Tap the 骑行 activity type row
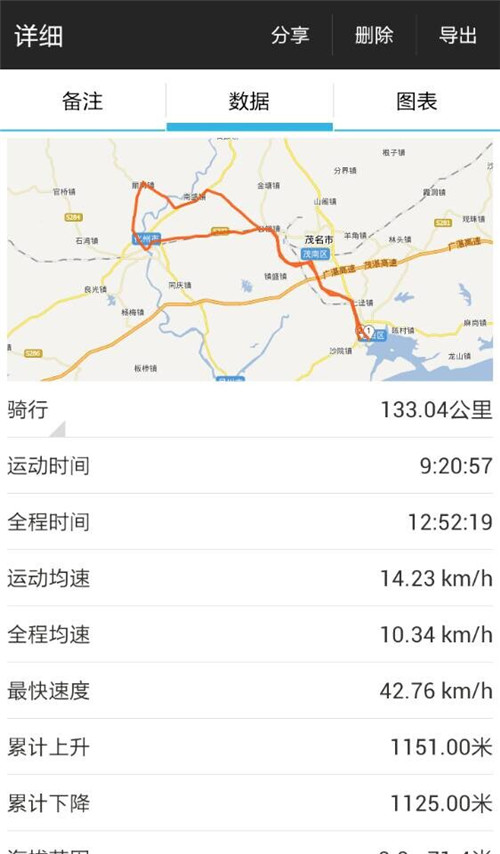This screenshot has width=500, height=854. (250, 410)
